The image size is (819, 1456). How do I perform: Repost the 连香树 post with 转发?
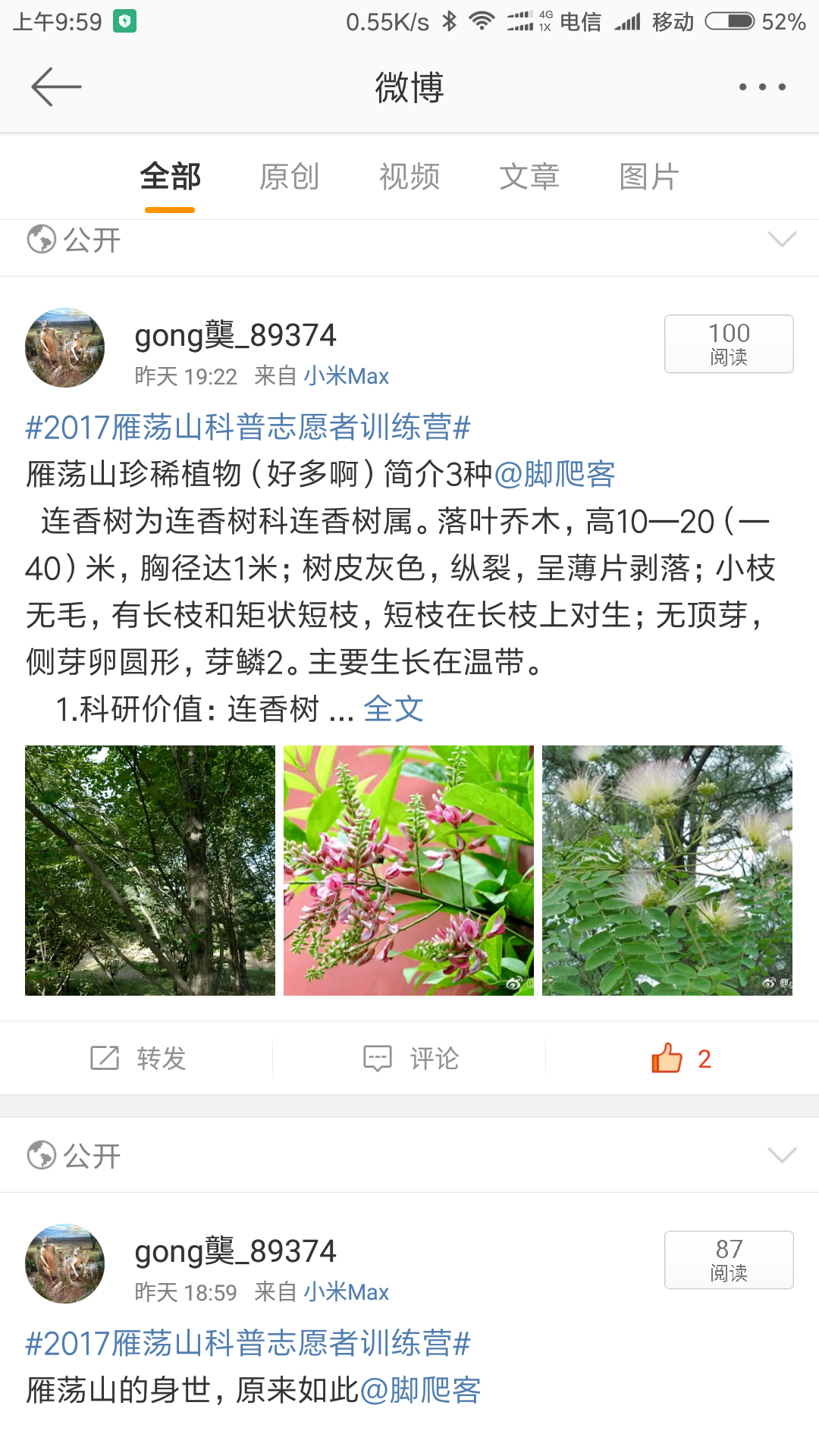138,1058
